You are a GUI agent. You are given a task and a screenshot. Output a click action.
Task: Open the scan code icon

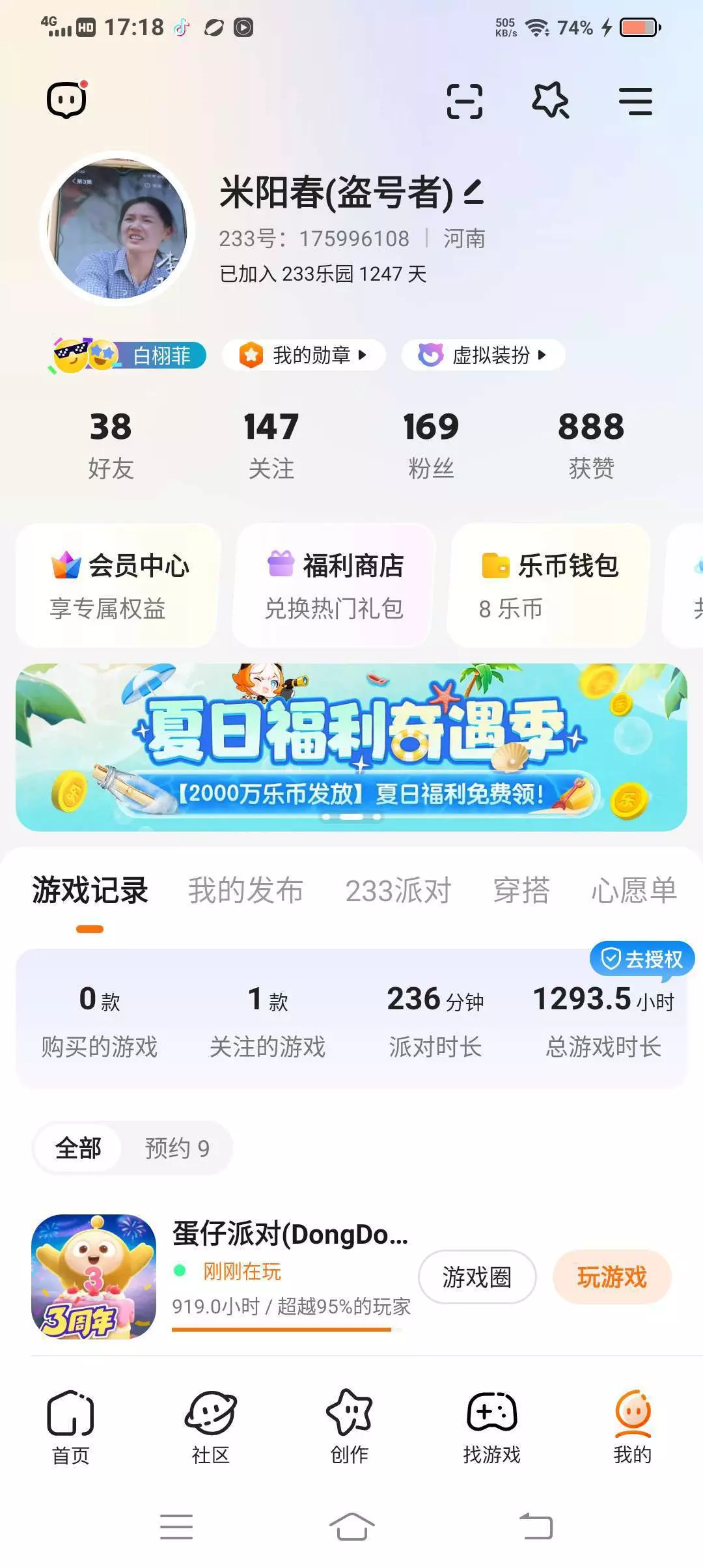coord(465,102)
